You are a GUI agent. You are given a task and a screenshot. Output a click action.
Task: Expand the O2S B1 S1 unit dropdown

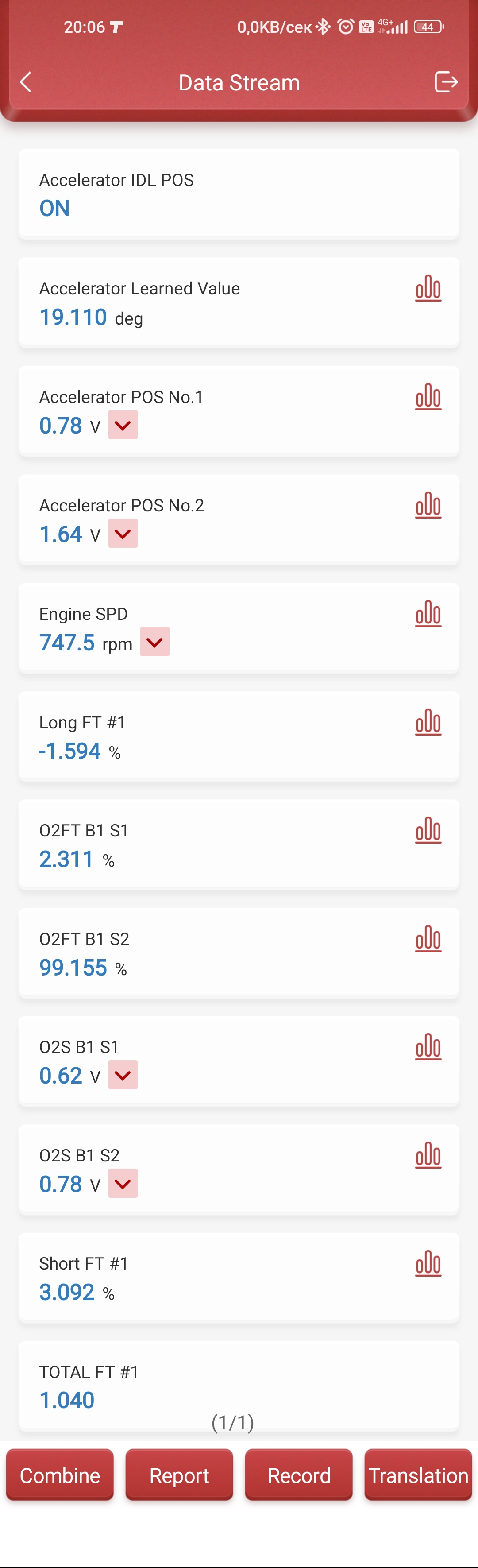pos(123,1075)
